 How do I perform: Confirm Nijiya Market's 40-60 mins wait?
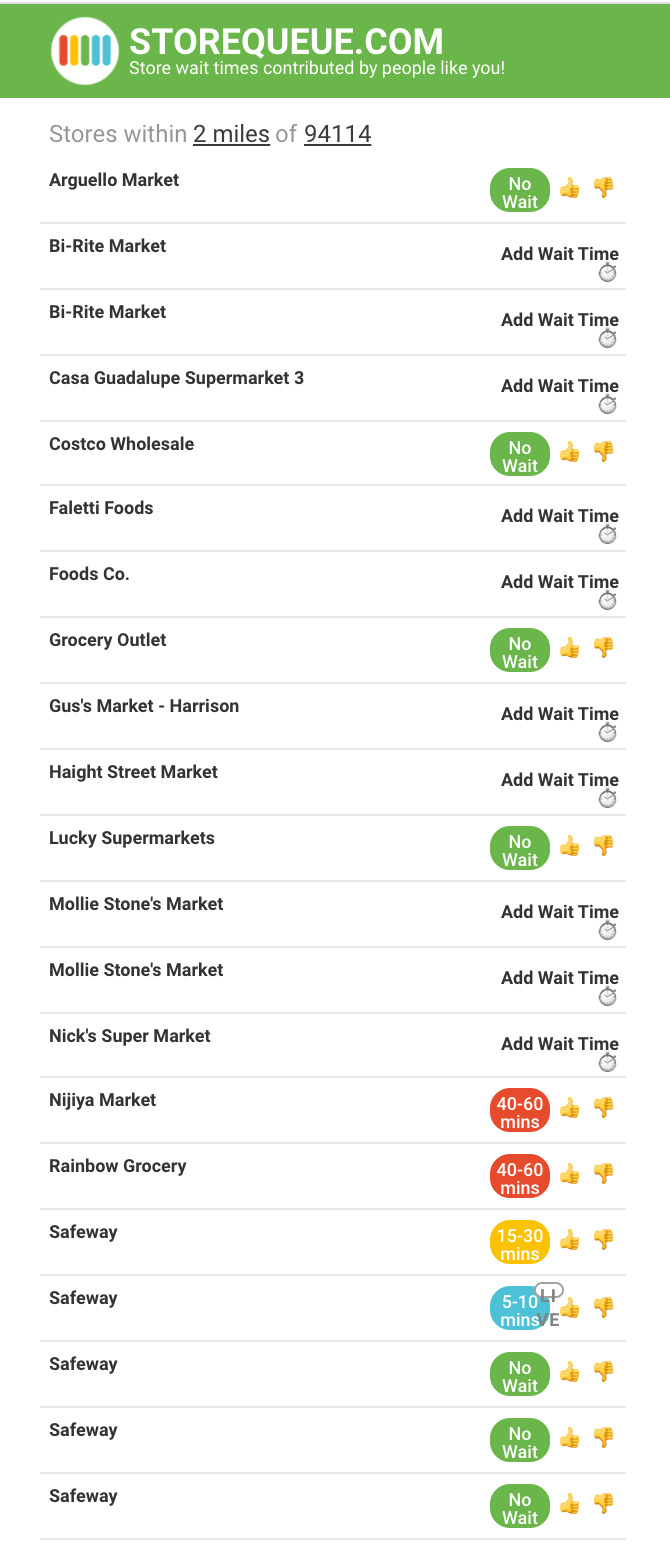coord(570,1108)
